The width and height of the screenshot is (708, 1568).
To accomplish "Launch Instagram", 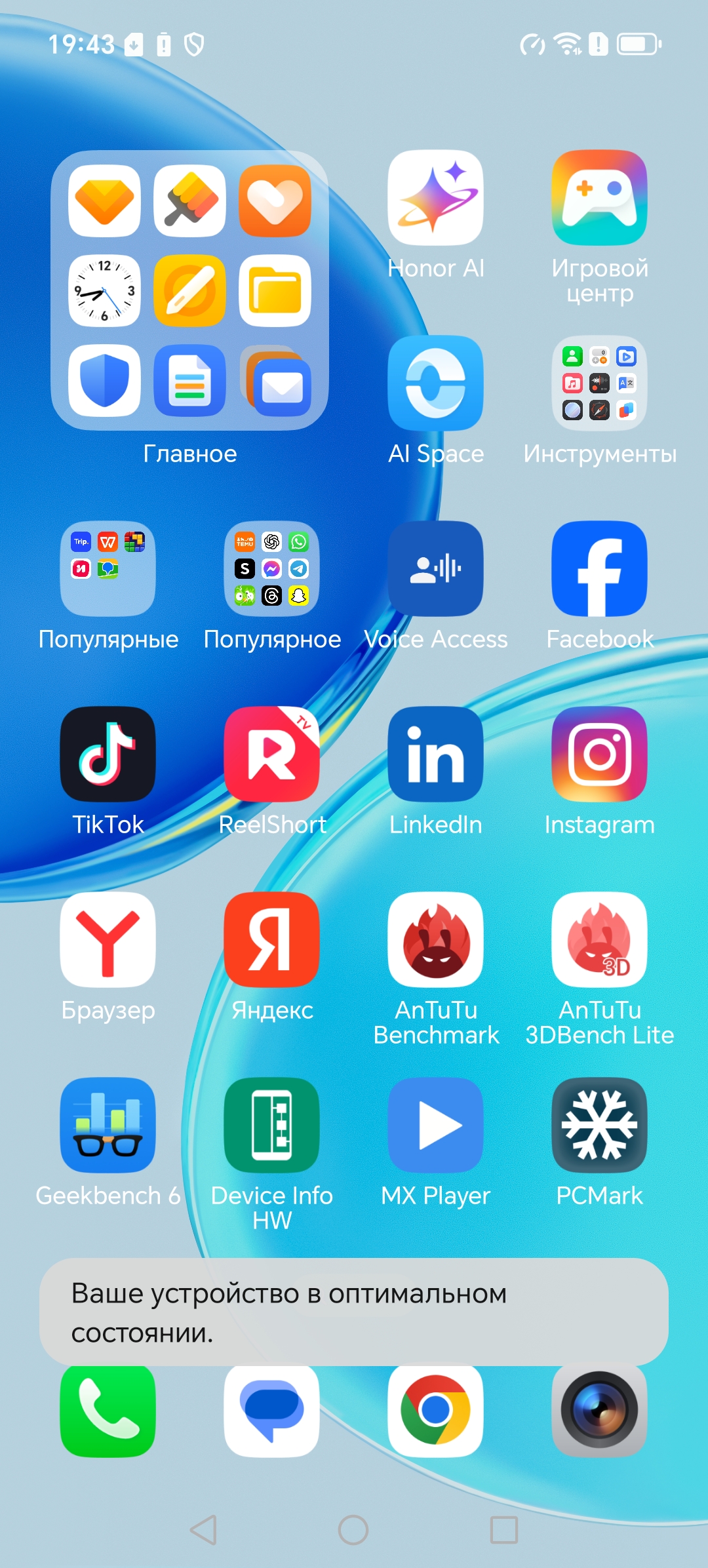I will 599,754.
